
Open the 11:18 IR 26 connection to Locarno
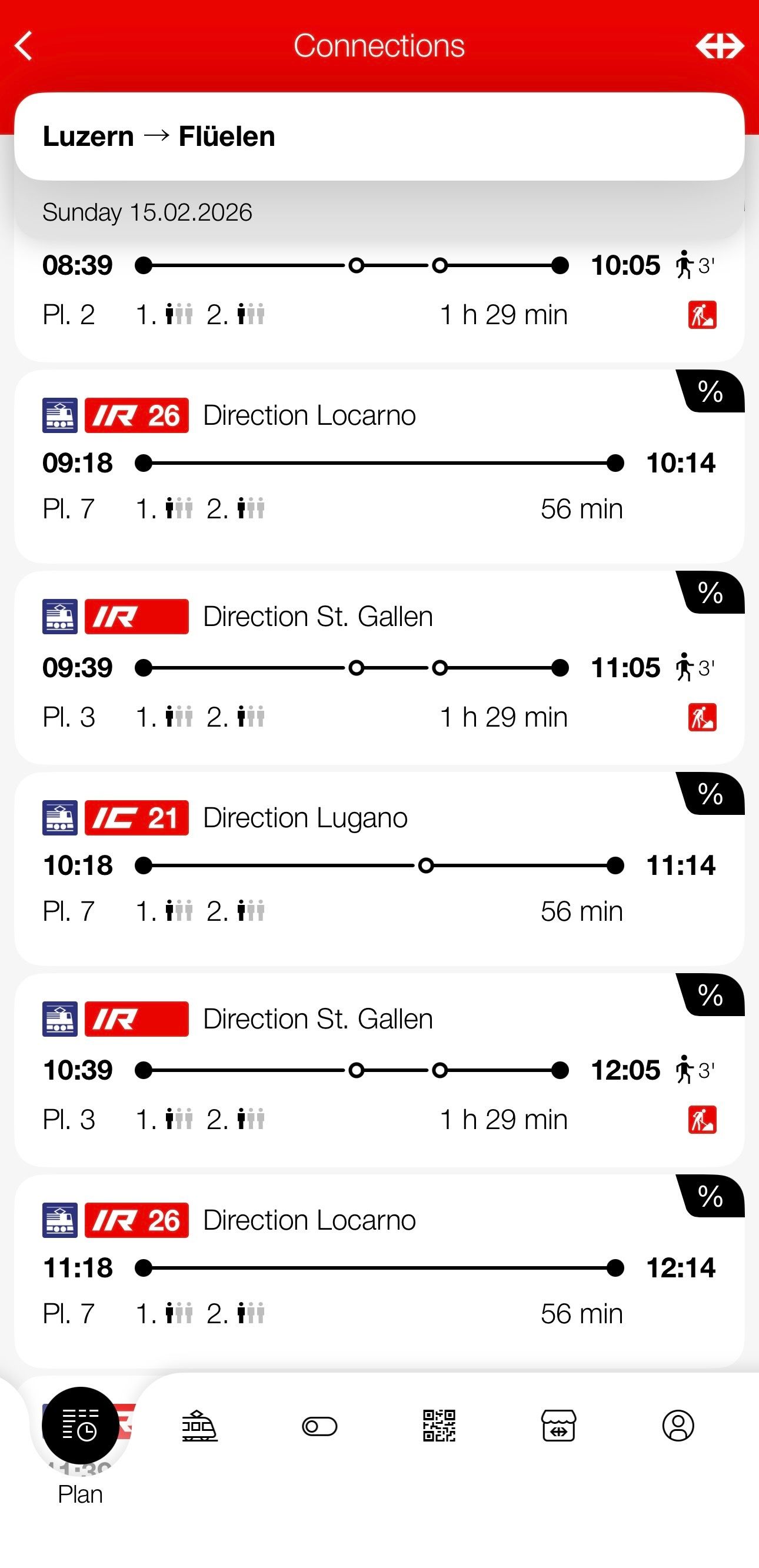coord(378,1270)
